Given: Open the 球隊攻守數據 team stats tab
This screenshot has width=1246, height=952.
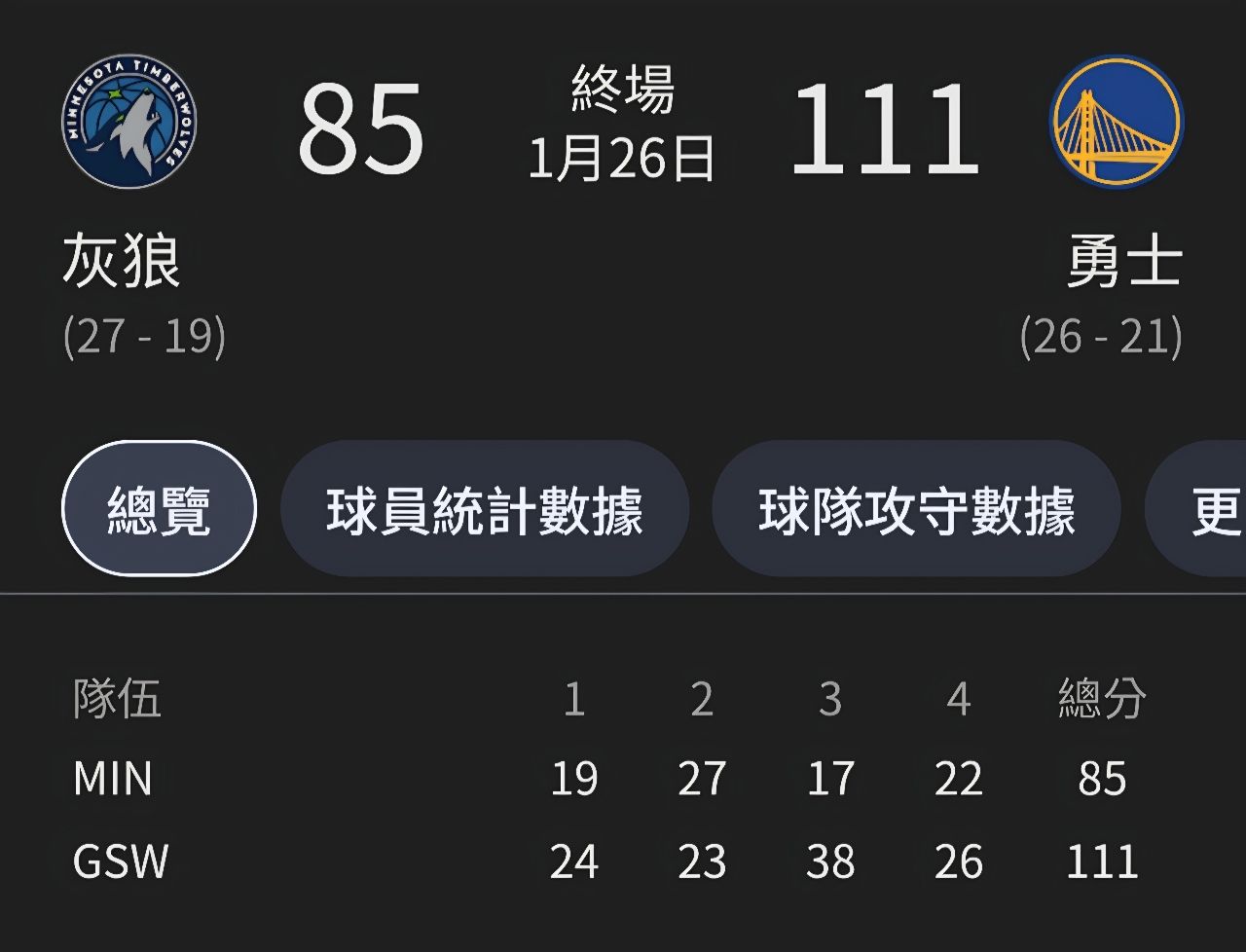Looking at the screenshot, I should (916, 509).
